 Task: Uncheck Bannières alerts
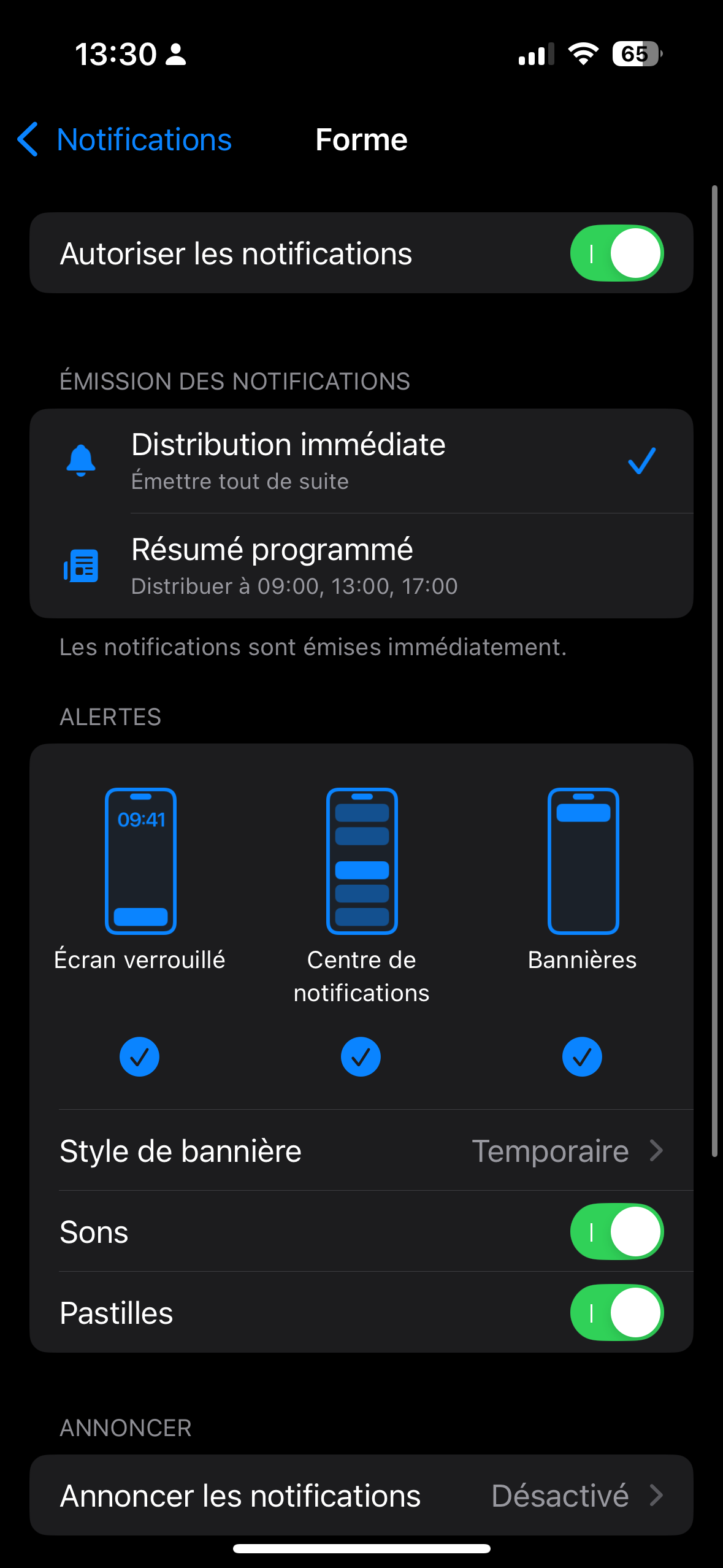[x=582, y=1056]
